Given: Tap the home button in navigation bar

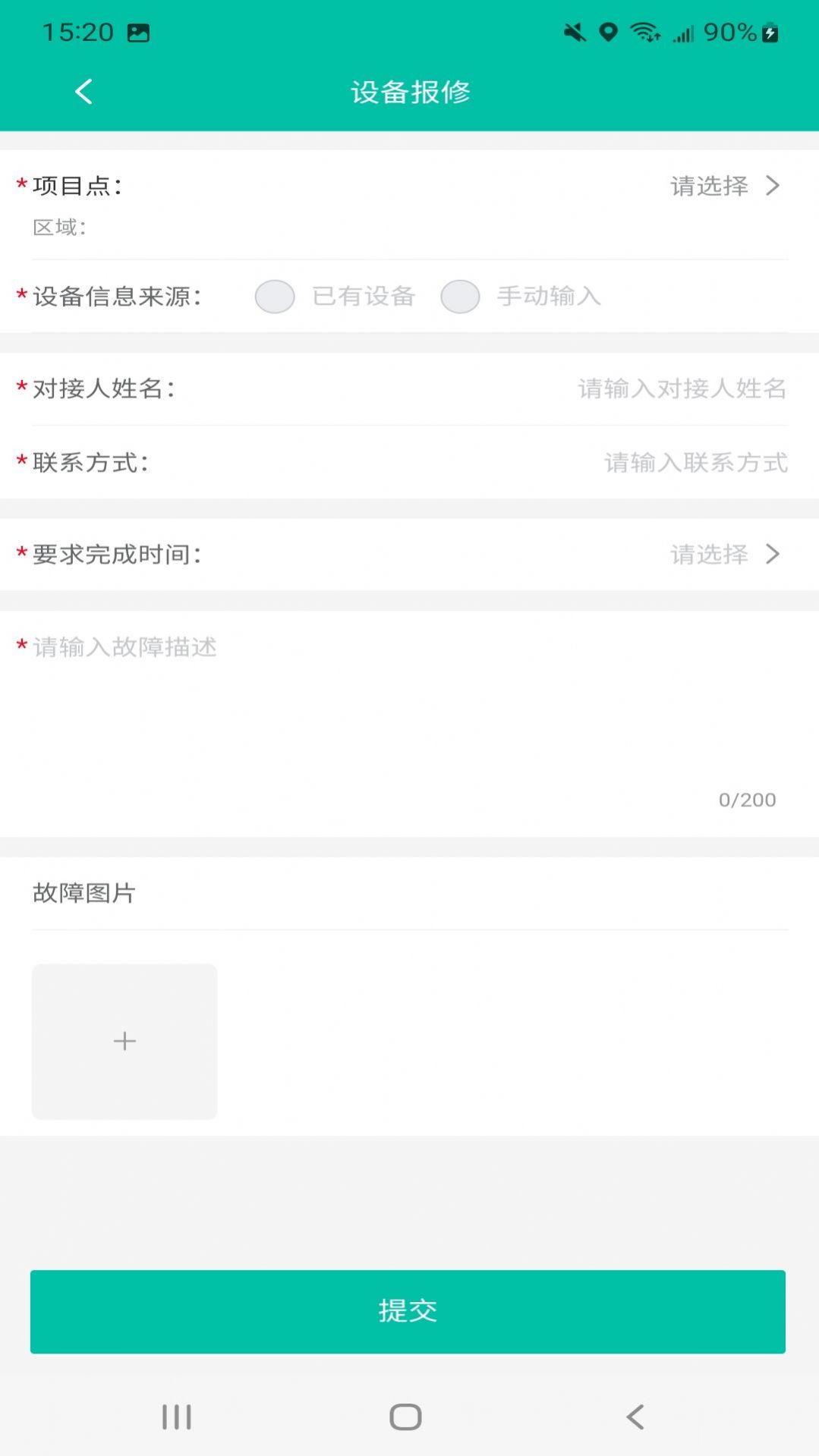Looking at the screenshot, I should [x=408, y=1416].
